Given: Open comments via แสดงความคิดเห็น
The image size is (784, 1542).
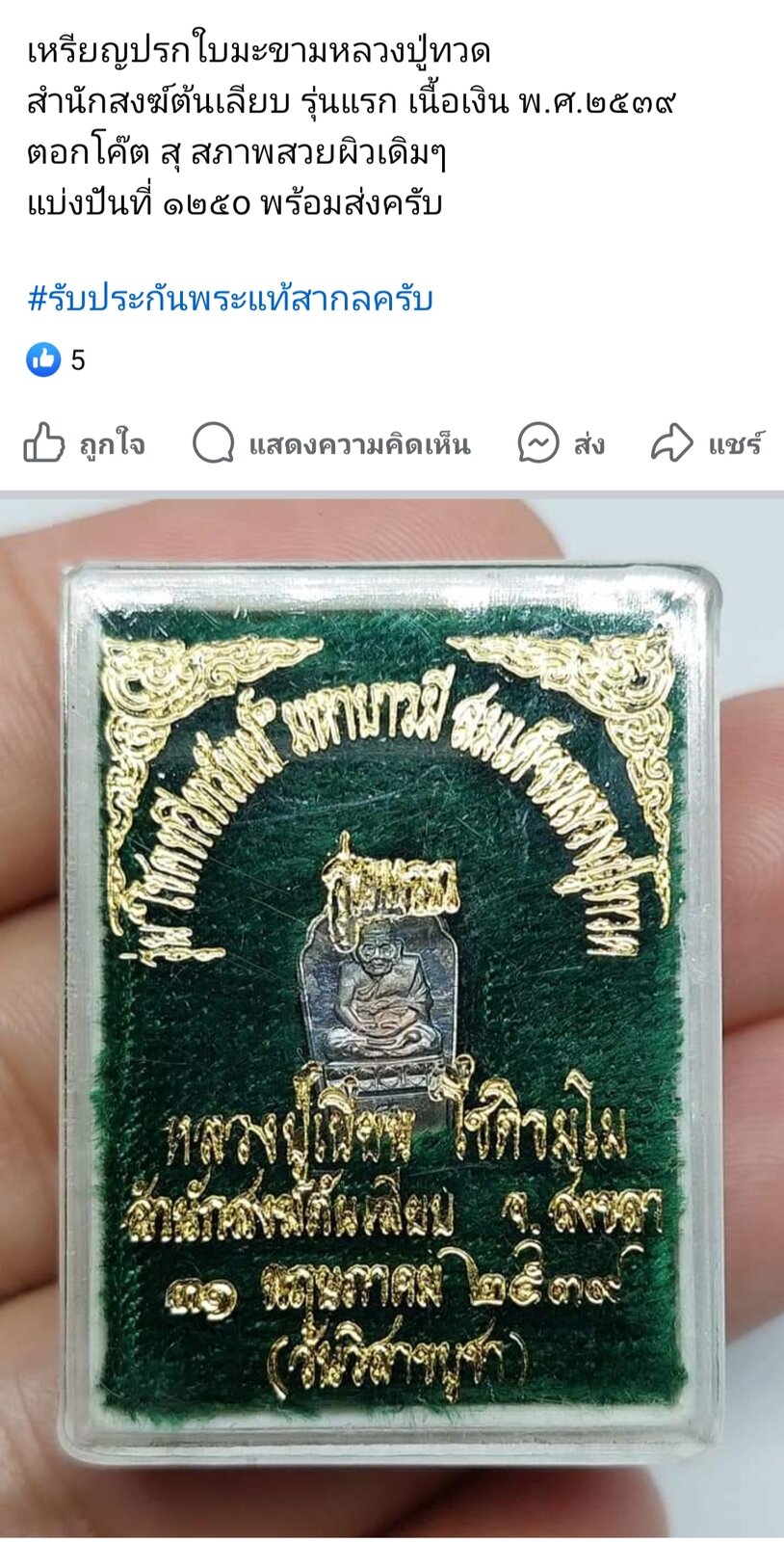Looking at the screenshot, I should [x=331, y=443].
